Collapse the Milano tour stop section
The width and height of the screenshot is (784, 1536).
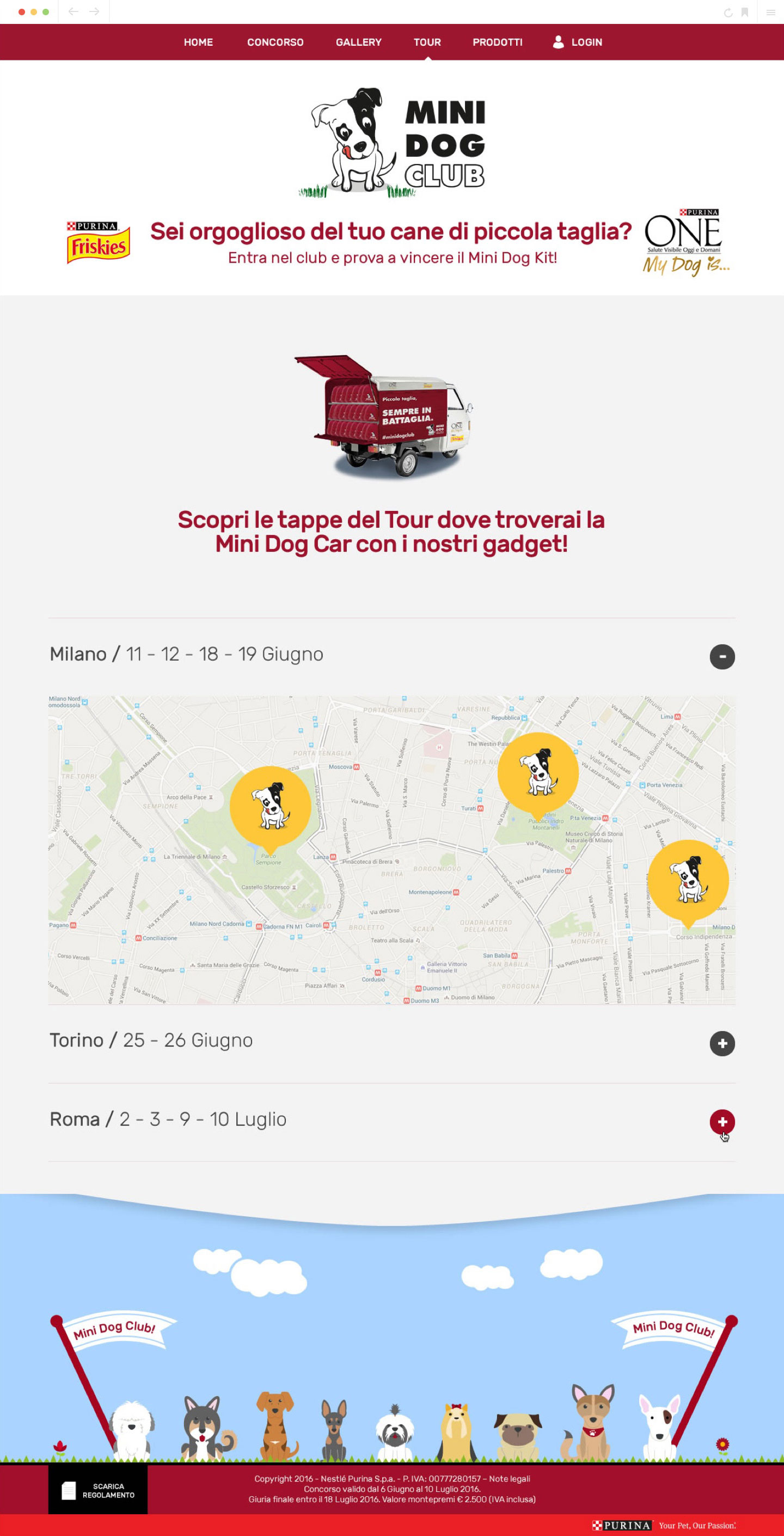(x=721, y=656)
